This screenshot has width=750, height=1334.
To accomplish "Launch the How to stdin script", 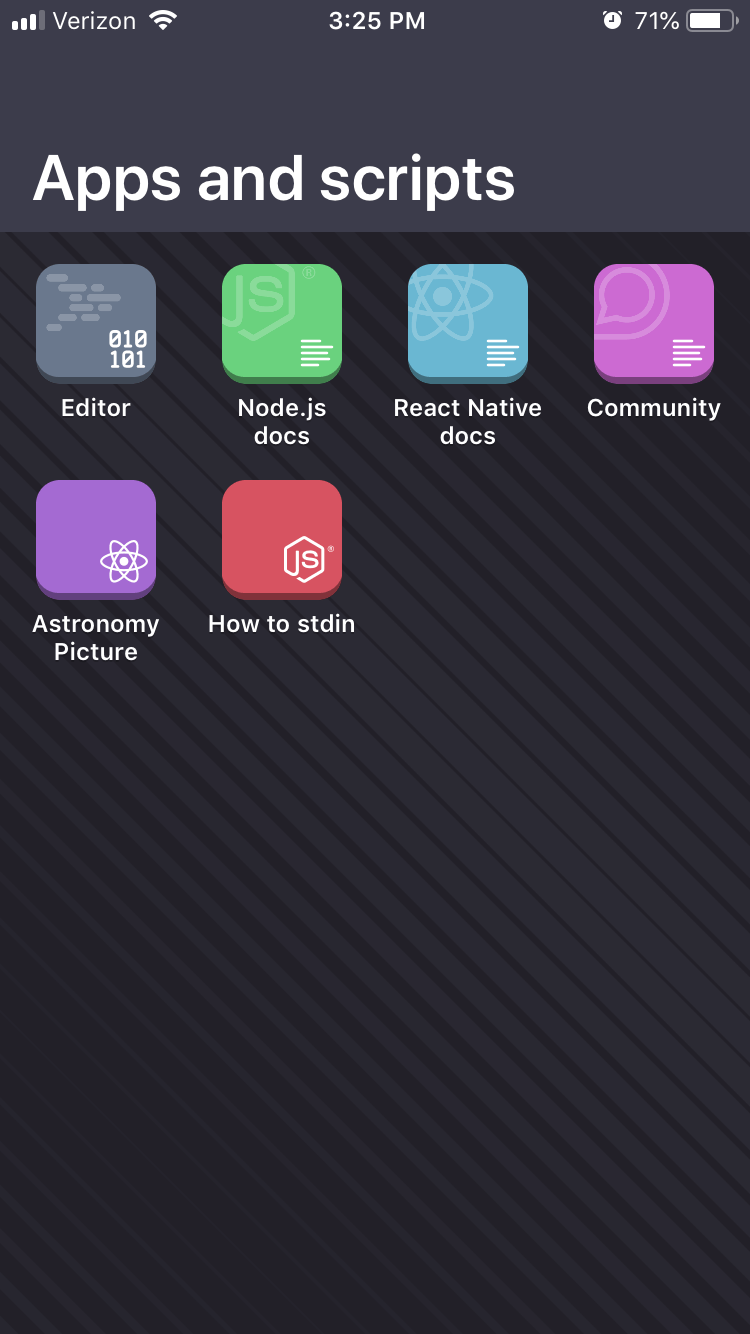I will pos(281,538).
